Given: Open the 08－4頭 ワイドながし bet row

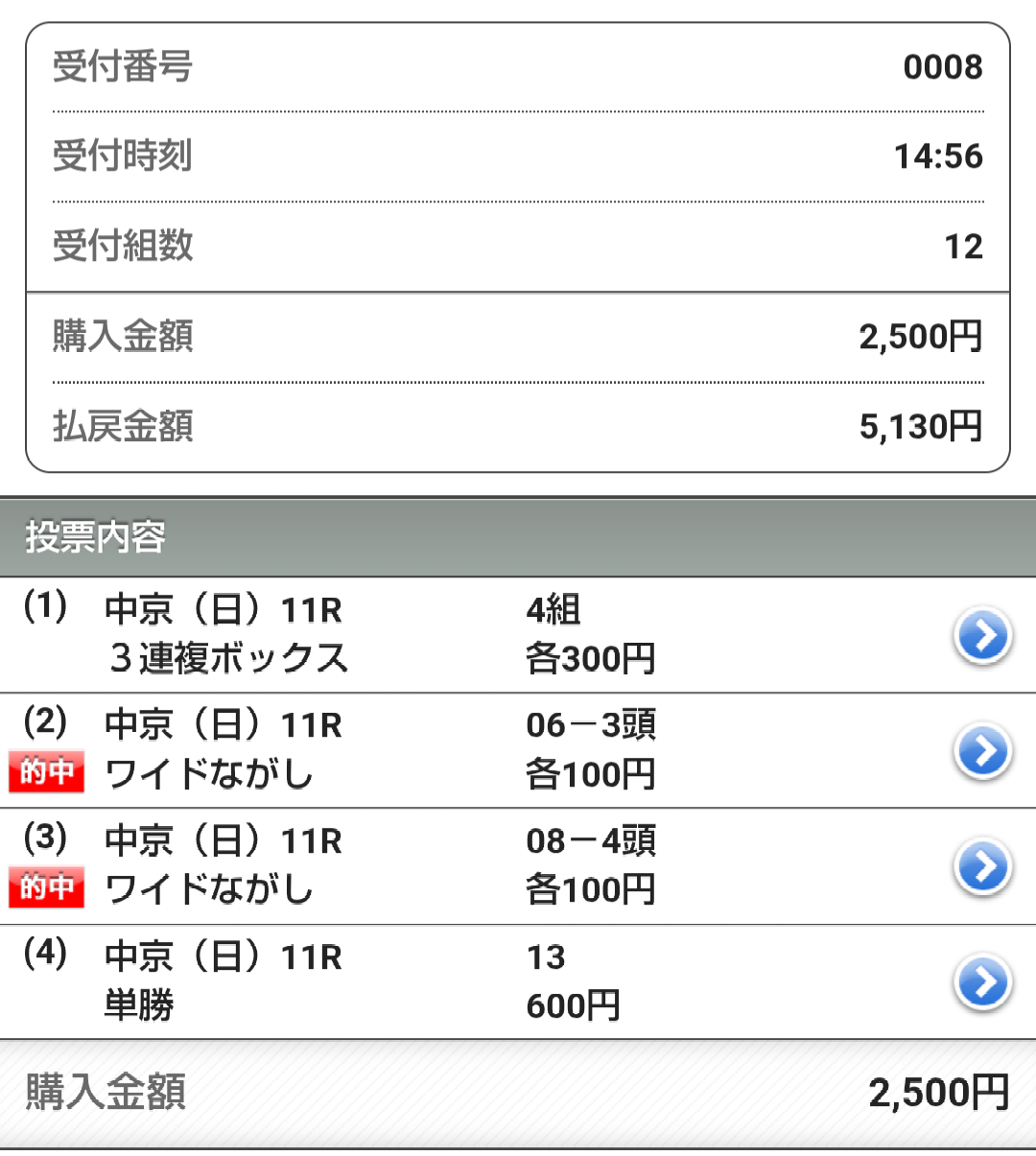Looking at the screenshot, I should [x=982, y=866].
